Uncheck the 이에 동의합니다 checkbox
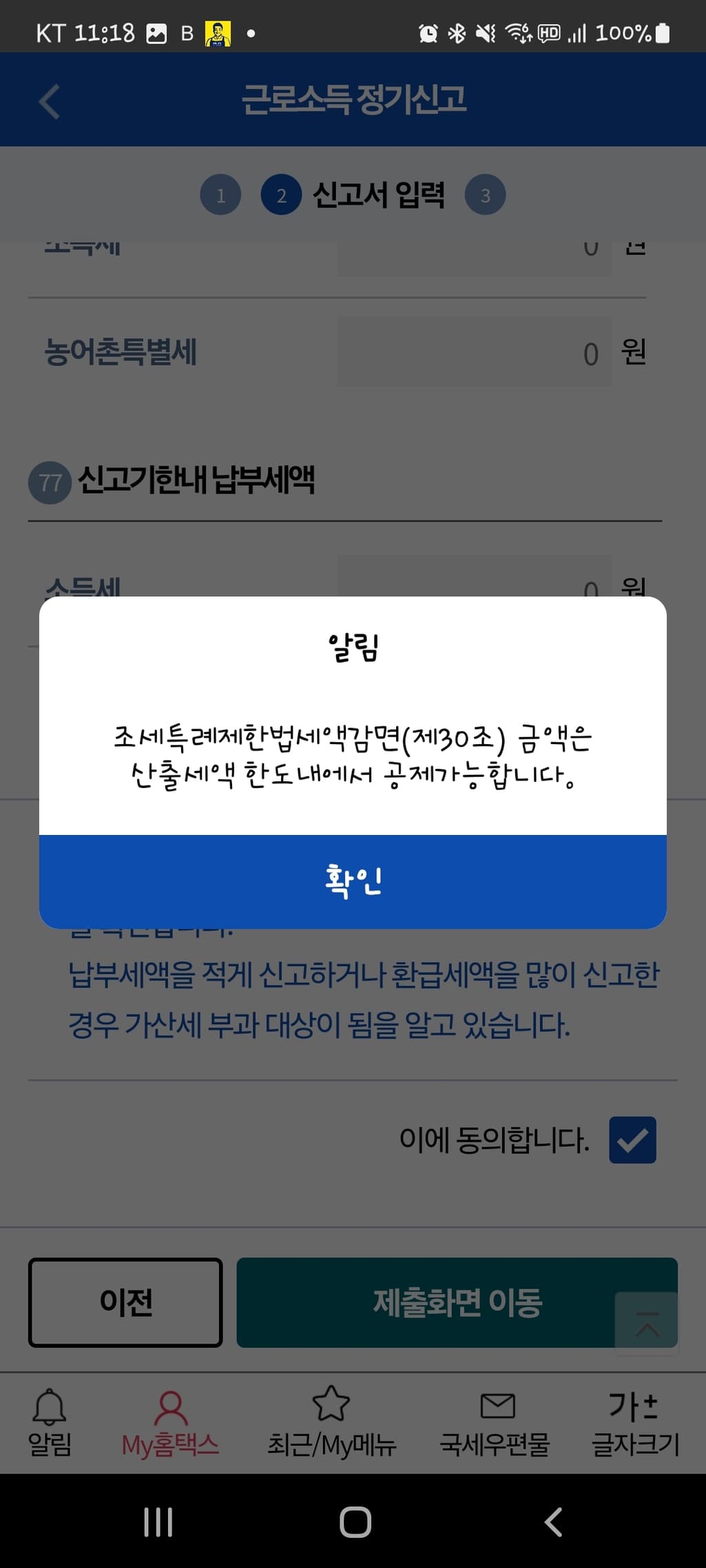This screenshot has width=706, height=1568. click(x=632, y=1140)
